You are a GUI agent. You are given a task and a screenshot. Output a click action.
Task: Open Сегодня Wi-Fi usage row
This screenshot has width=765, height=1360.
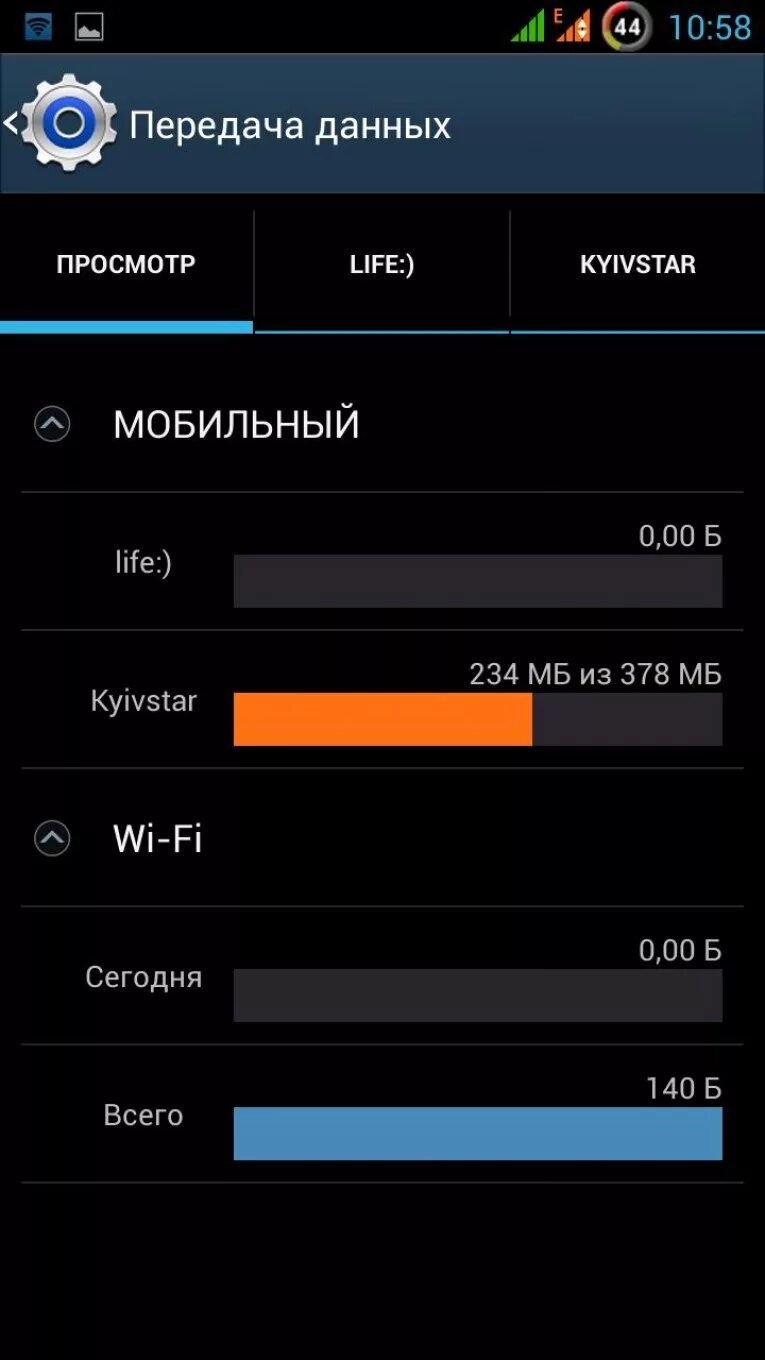[x=382, y=976]
